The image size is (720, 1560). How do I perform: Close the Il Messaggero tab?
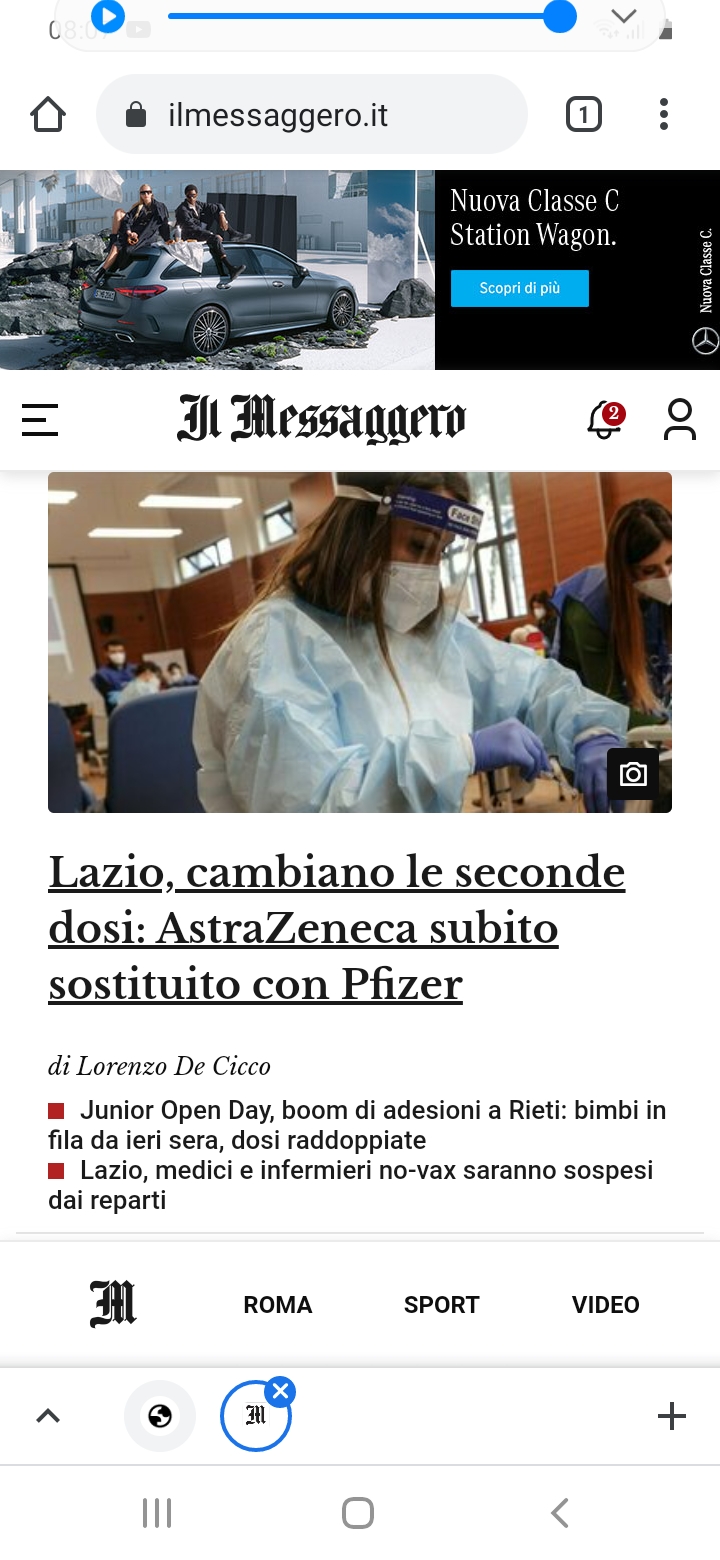point(280,1391)
